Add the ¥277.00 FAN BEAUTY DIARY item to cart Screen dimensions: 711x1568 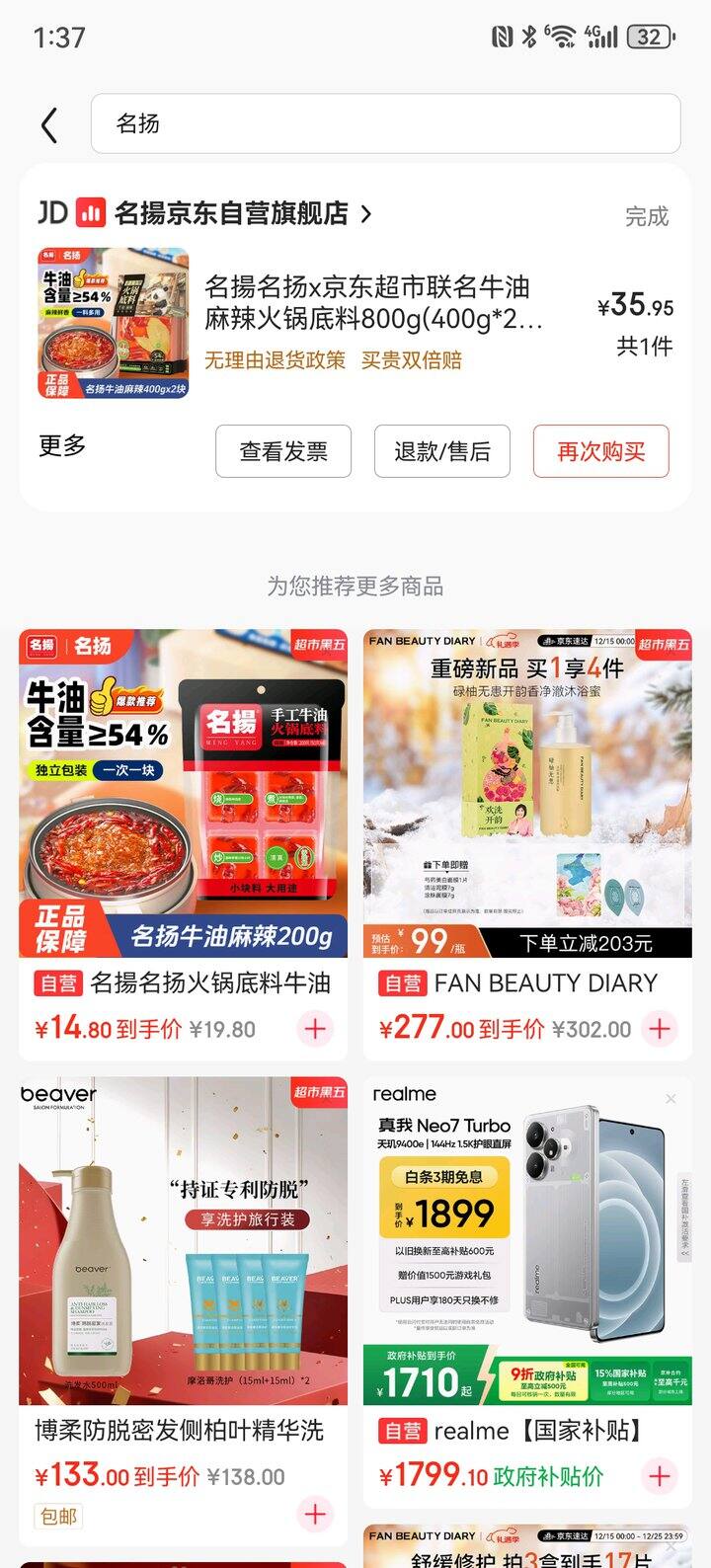(659, 1029)
